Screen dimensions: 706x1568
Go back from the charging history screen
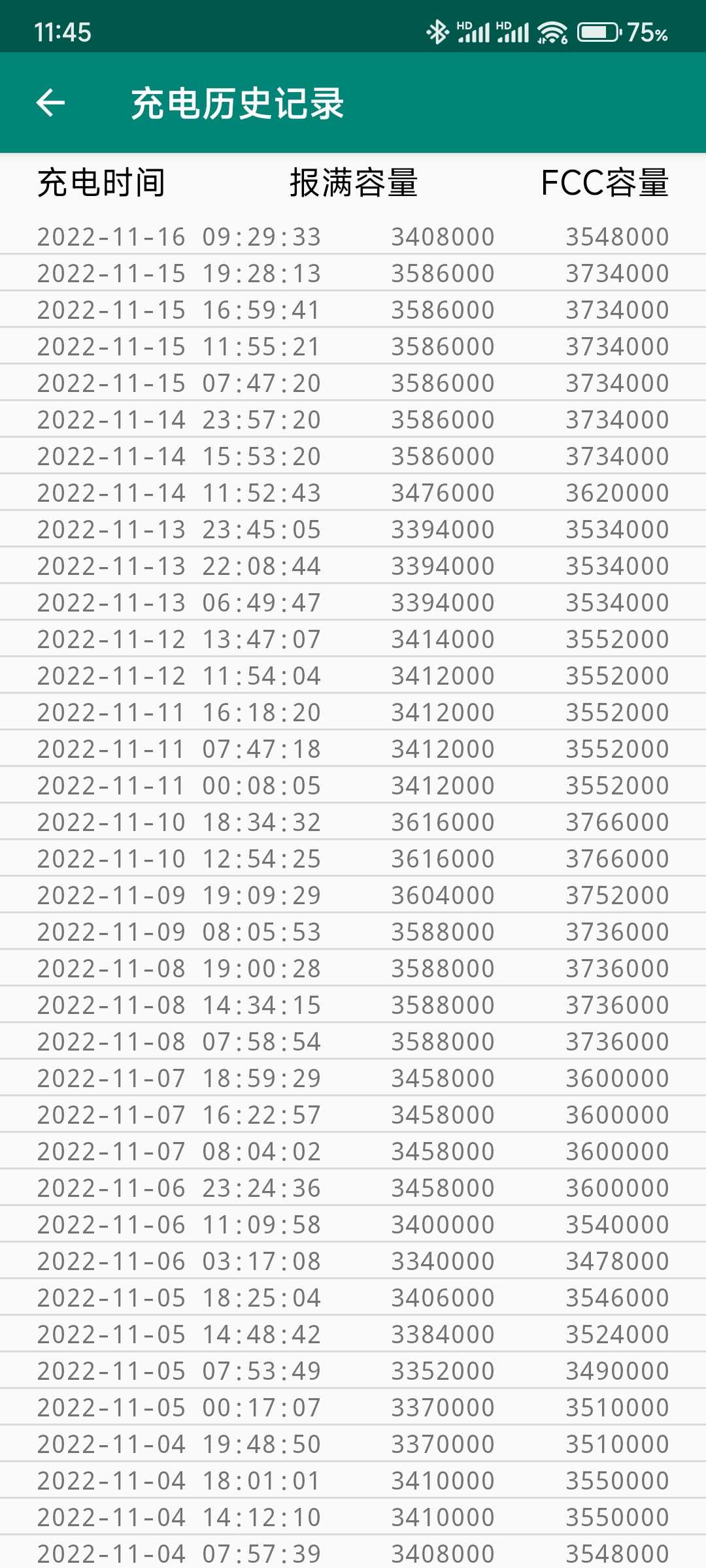tap(50, 103)
